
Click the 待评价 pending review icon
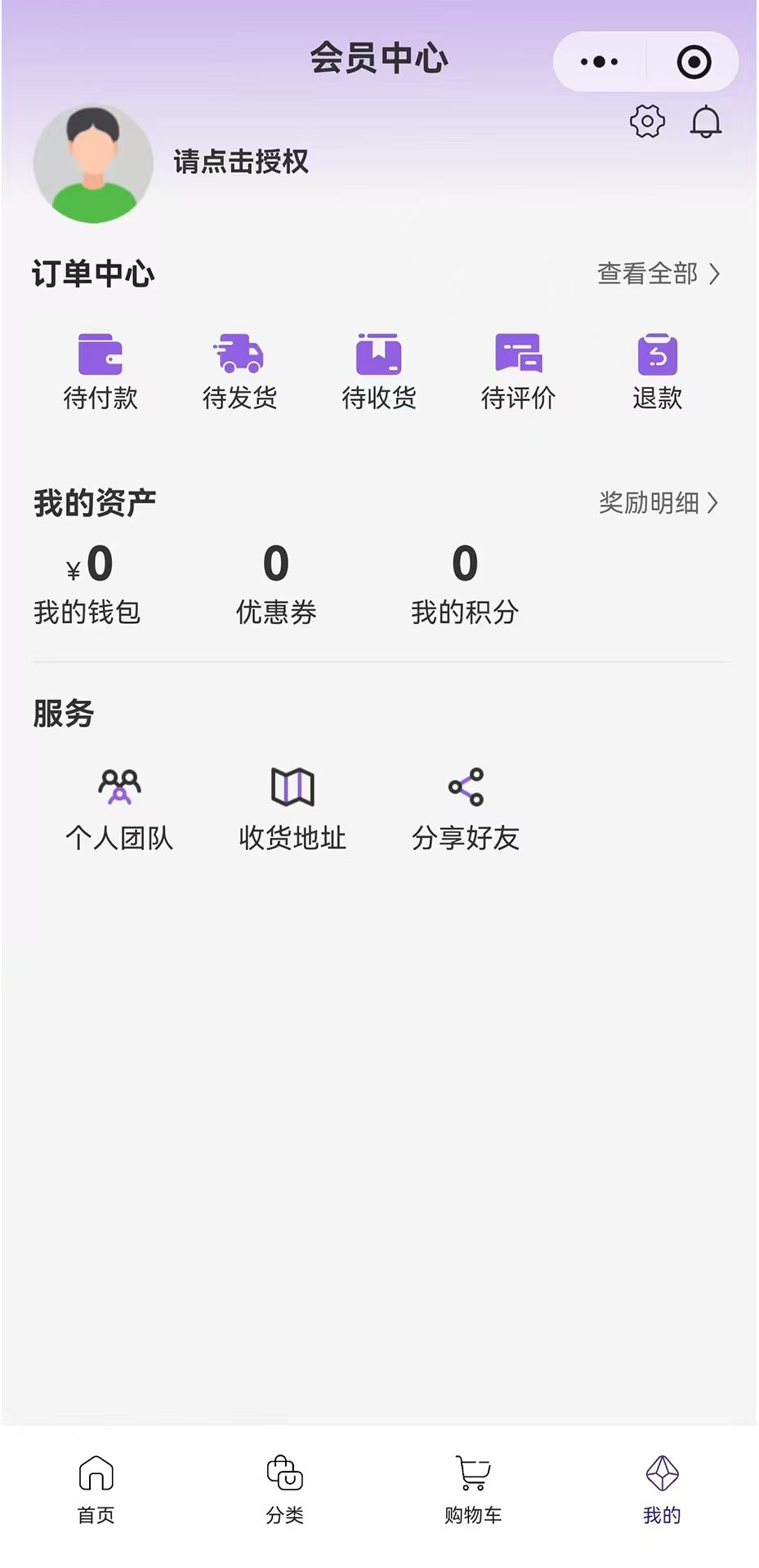[x=519, y=369]
